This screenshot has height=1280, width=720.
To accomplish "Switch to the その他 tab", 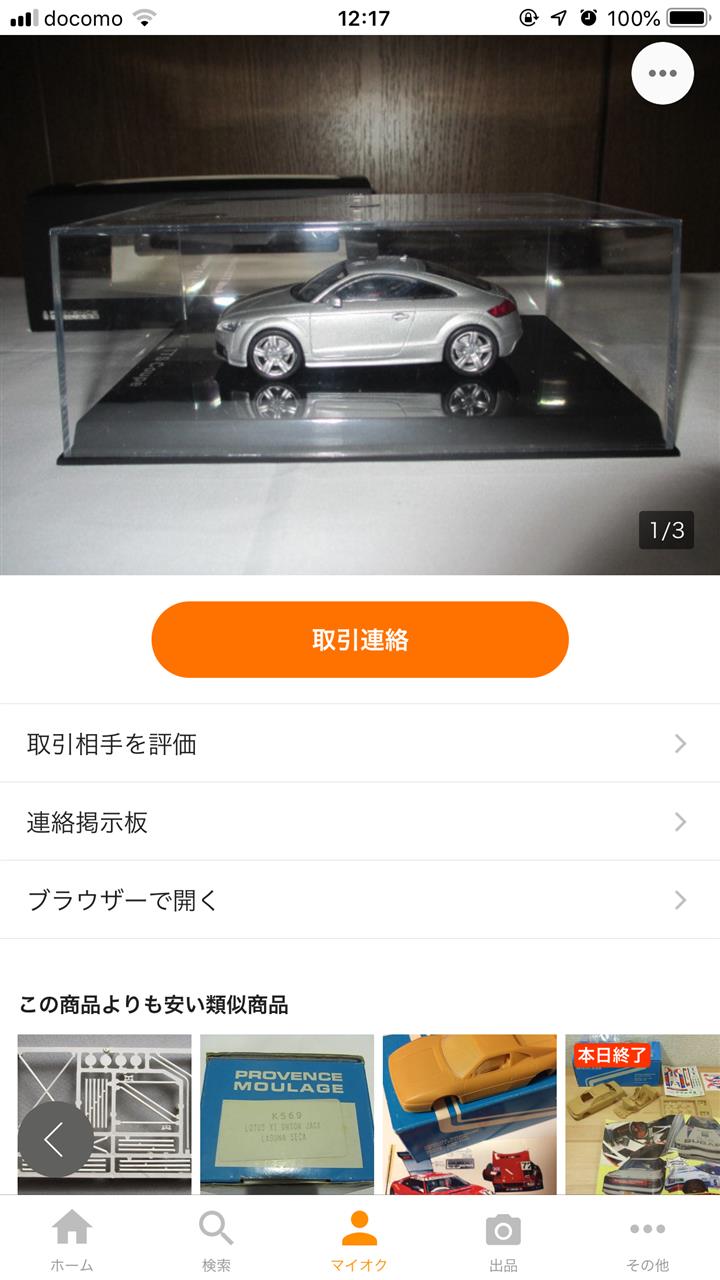I will pyautogui.click(x=647, y=1241).
